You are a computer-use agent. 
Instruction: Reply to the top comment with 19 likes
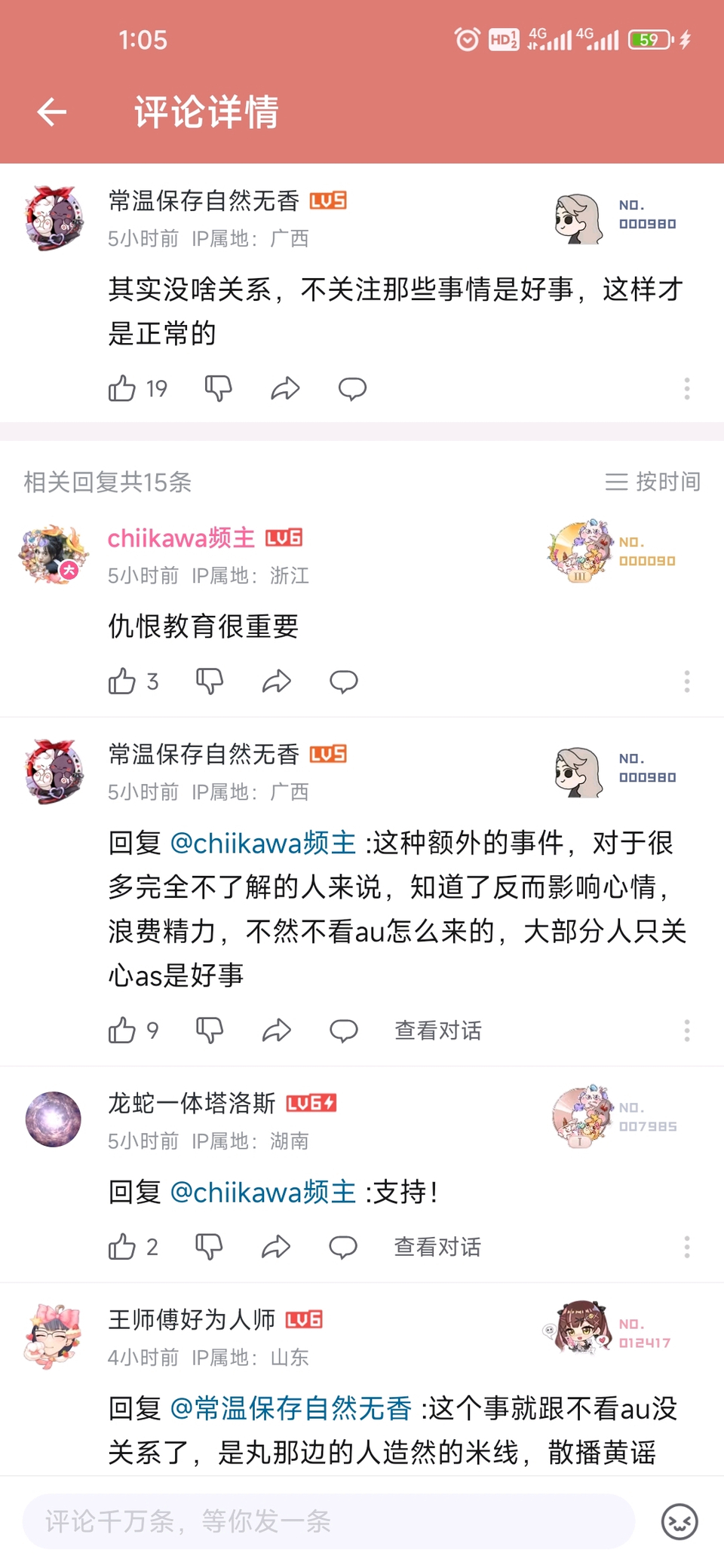click(351, 388)
